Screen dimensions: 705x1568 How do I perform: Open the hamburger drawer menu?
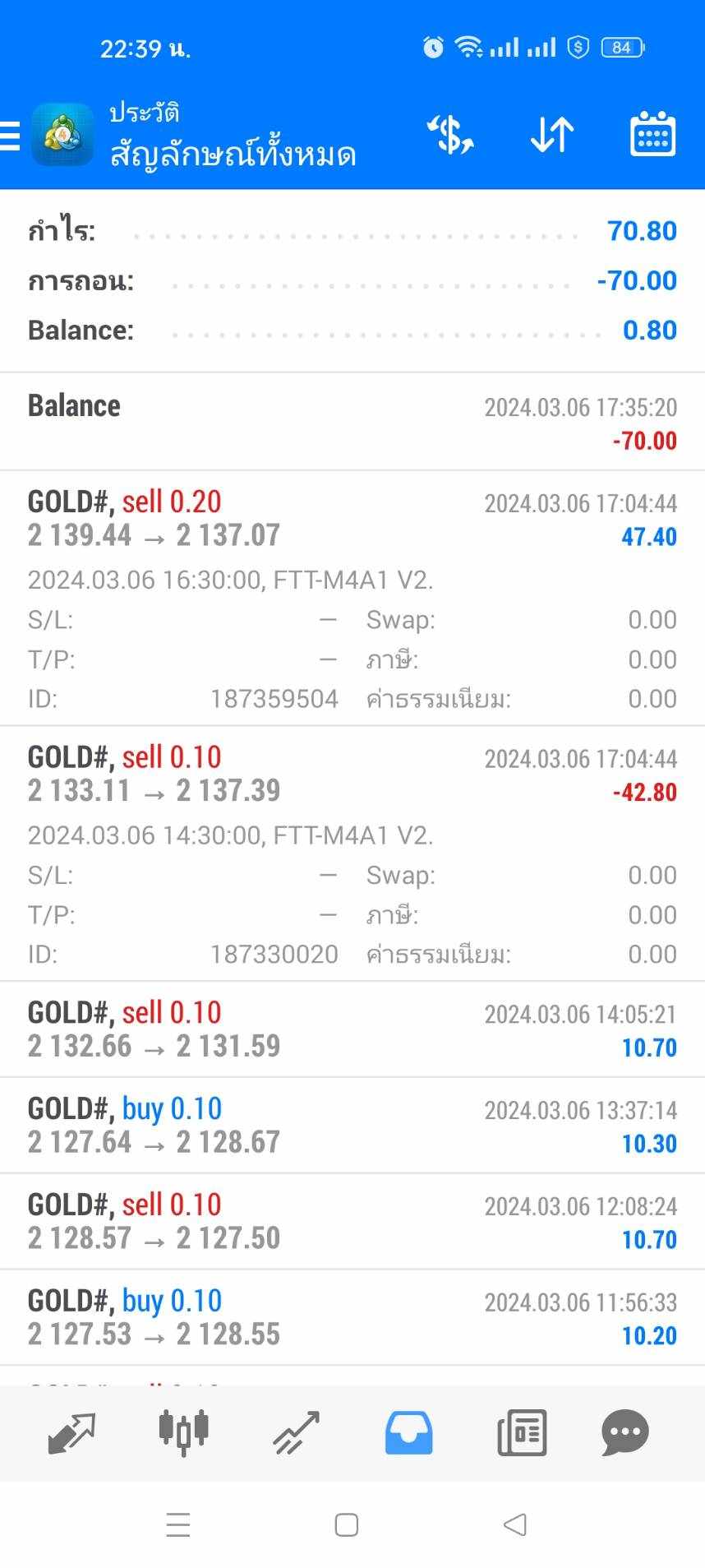click(10, 136)
